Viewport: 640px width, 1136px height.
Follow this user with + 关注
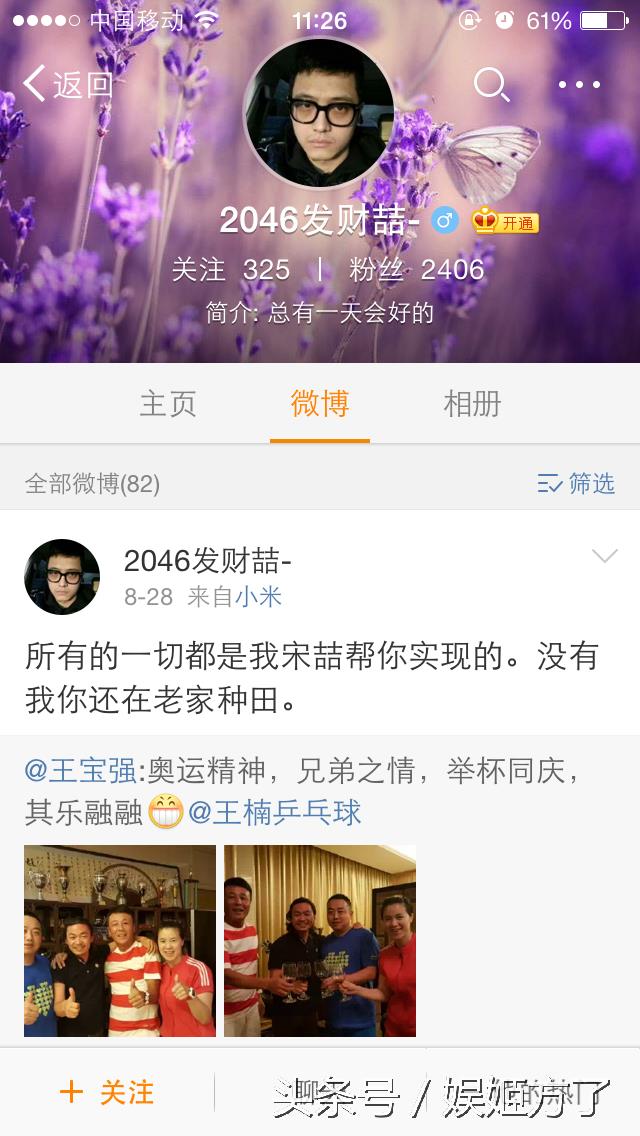pyautogui.click(x=107, y=1092)
